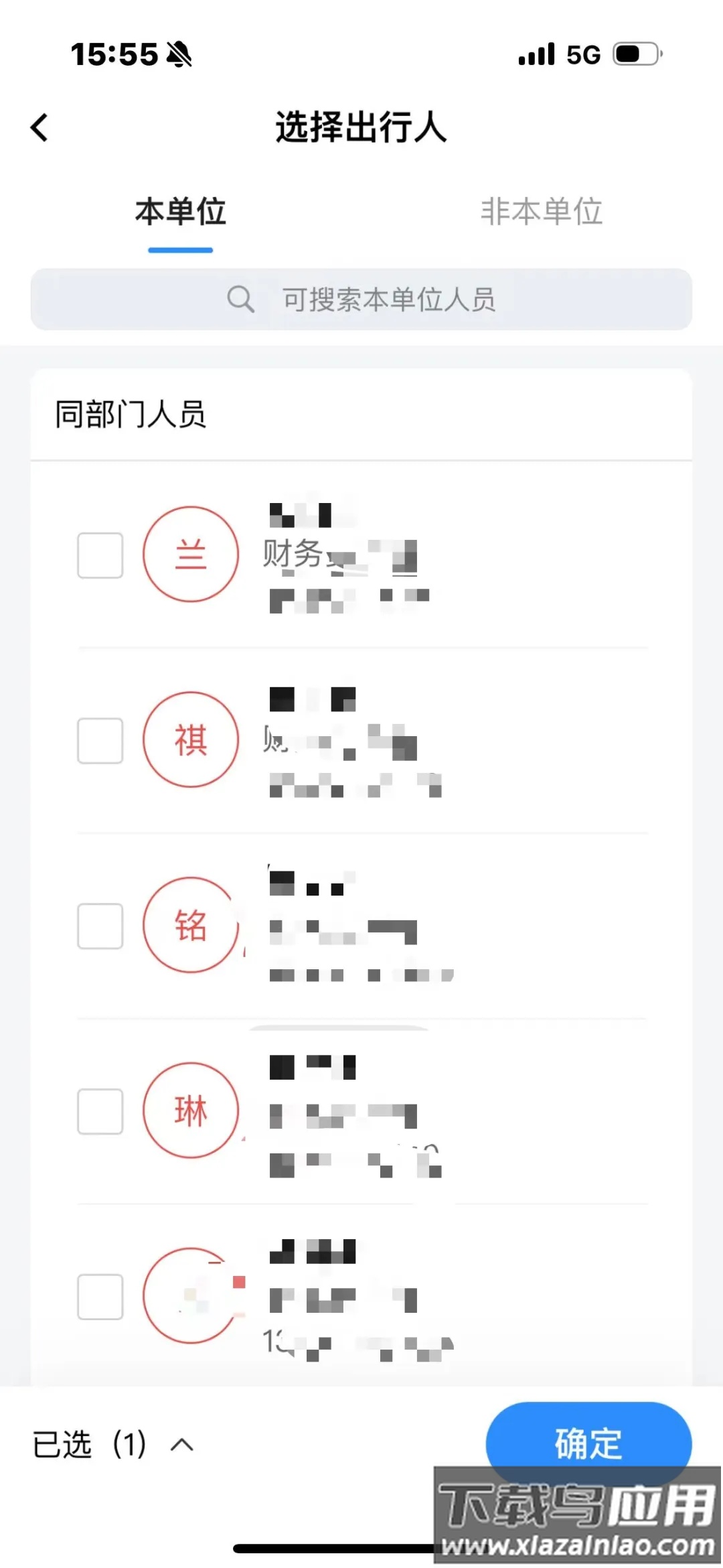Check the box for the 铭 contact

100,926
